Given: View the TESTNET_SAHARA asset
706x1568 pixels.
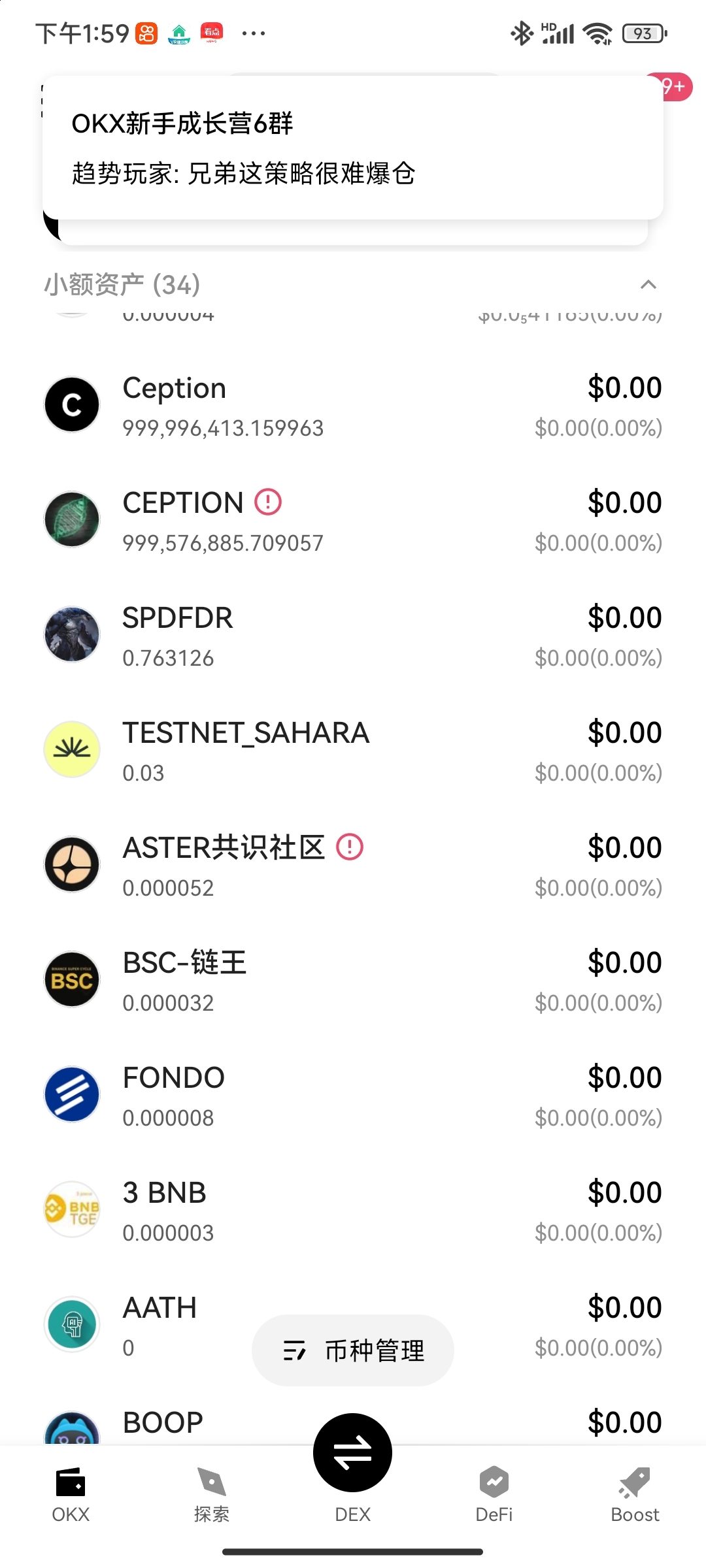Looking at the screenshot, I should 353,751.
